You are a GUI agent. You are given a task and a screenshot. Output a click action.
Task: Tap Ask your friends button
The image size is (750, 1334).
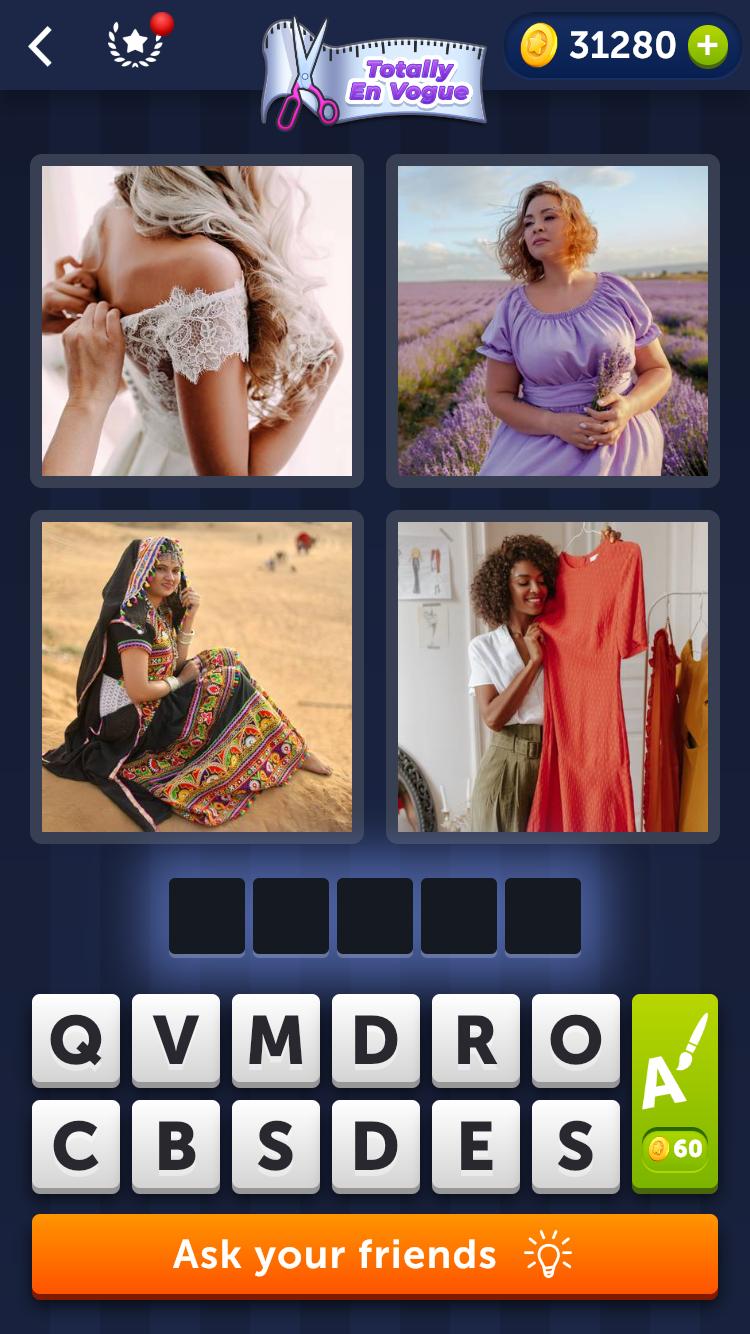point(375,1254)
